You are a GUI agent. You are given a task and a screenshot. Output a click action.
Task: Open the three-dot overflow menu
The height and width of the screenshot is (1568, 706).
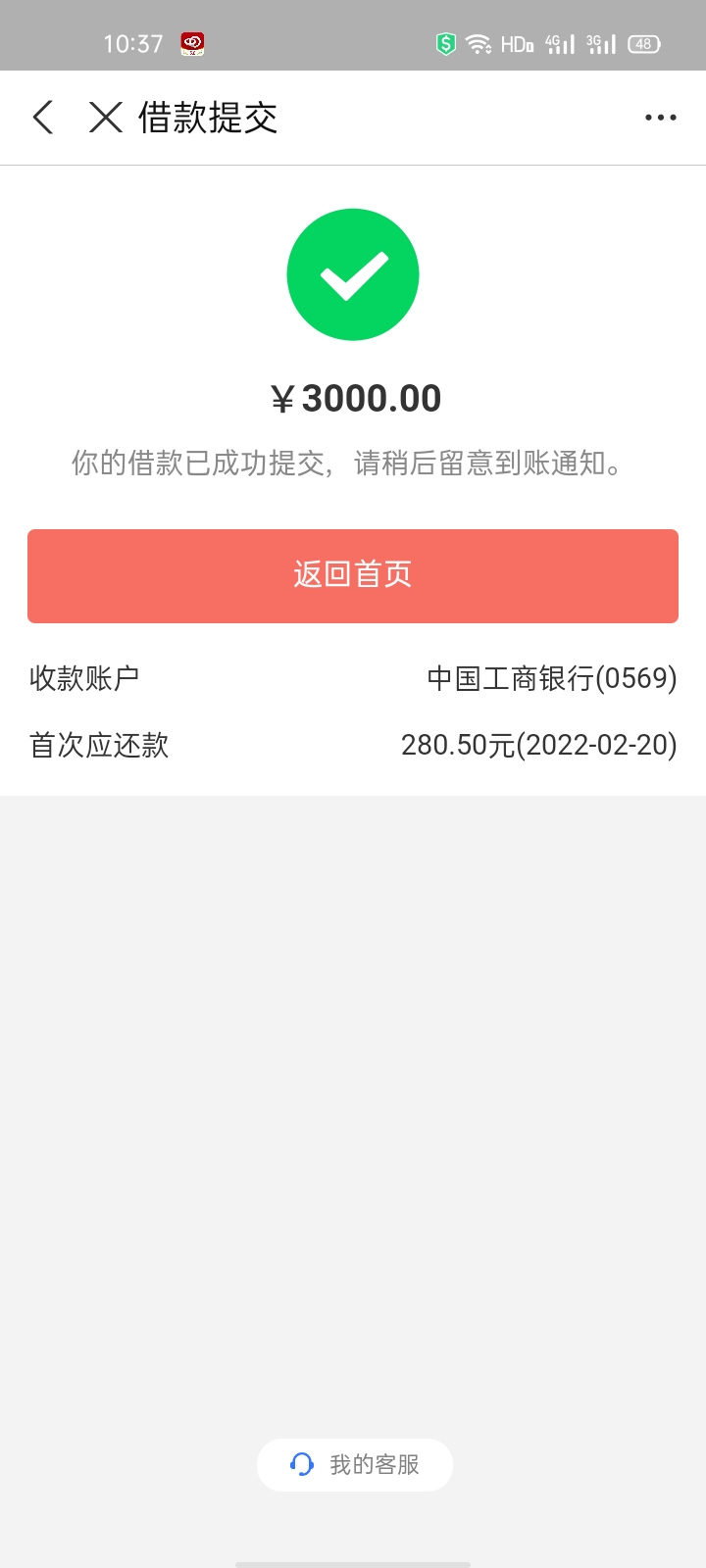[x=660, y=118]
